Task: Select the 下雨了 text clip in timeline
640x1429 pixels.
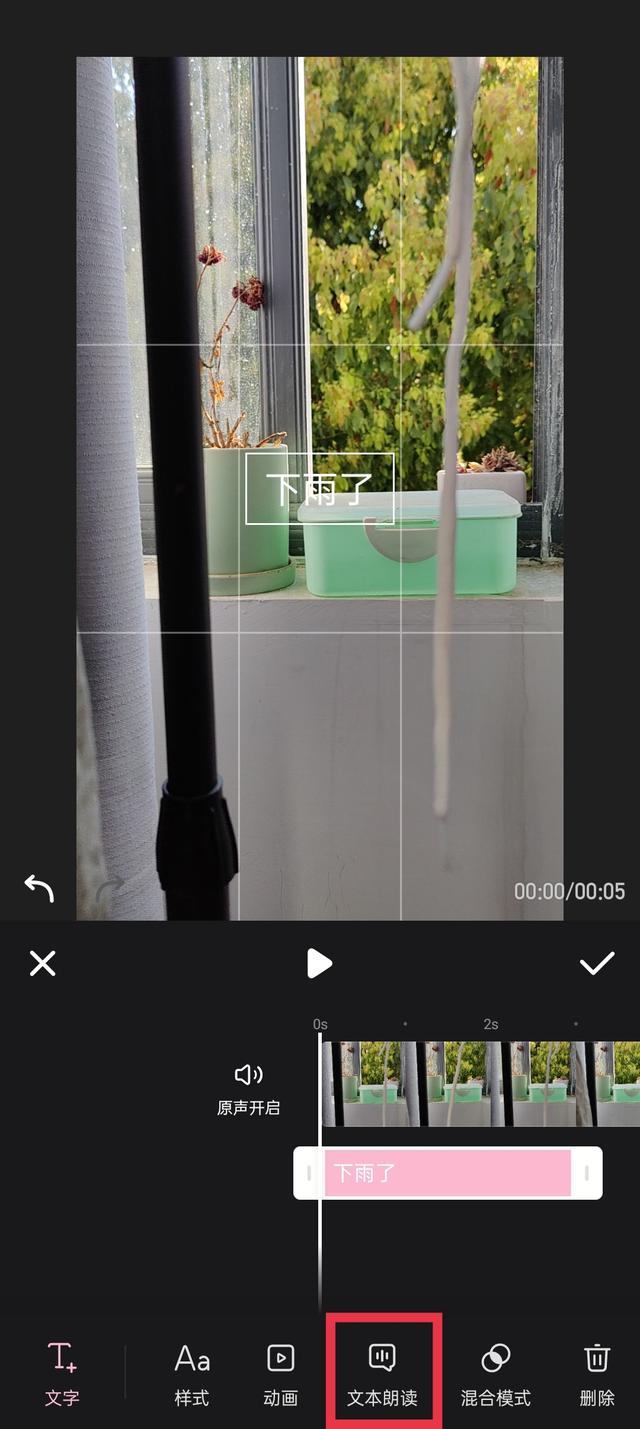Action: pyautogui.click(x=446, y=1173)
